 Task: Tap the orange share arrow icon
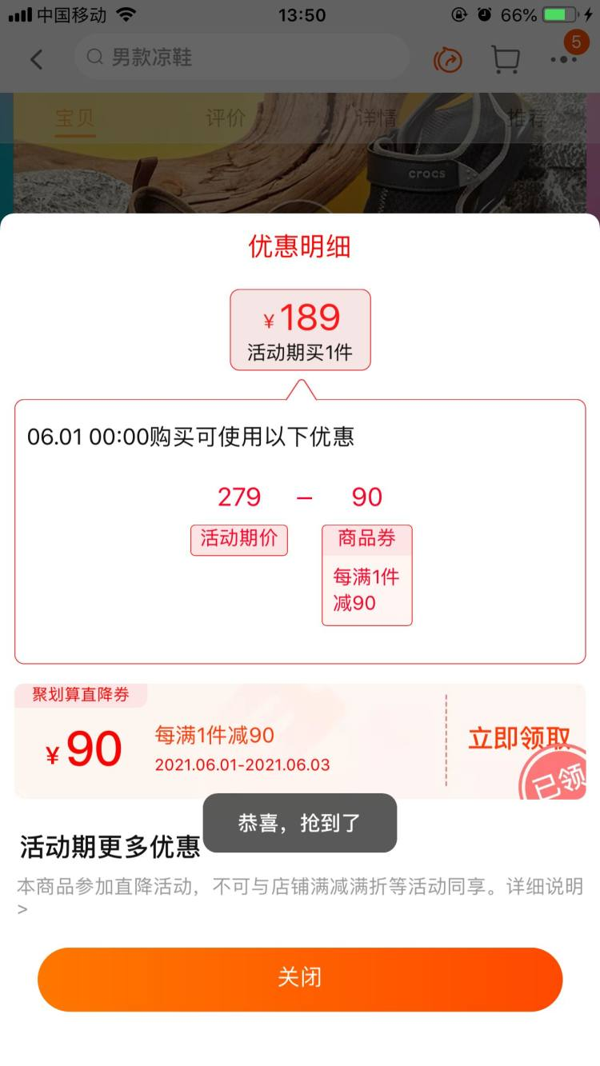(448, 60)
